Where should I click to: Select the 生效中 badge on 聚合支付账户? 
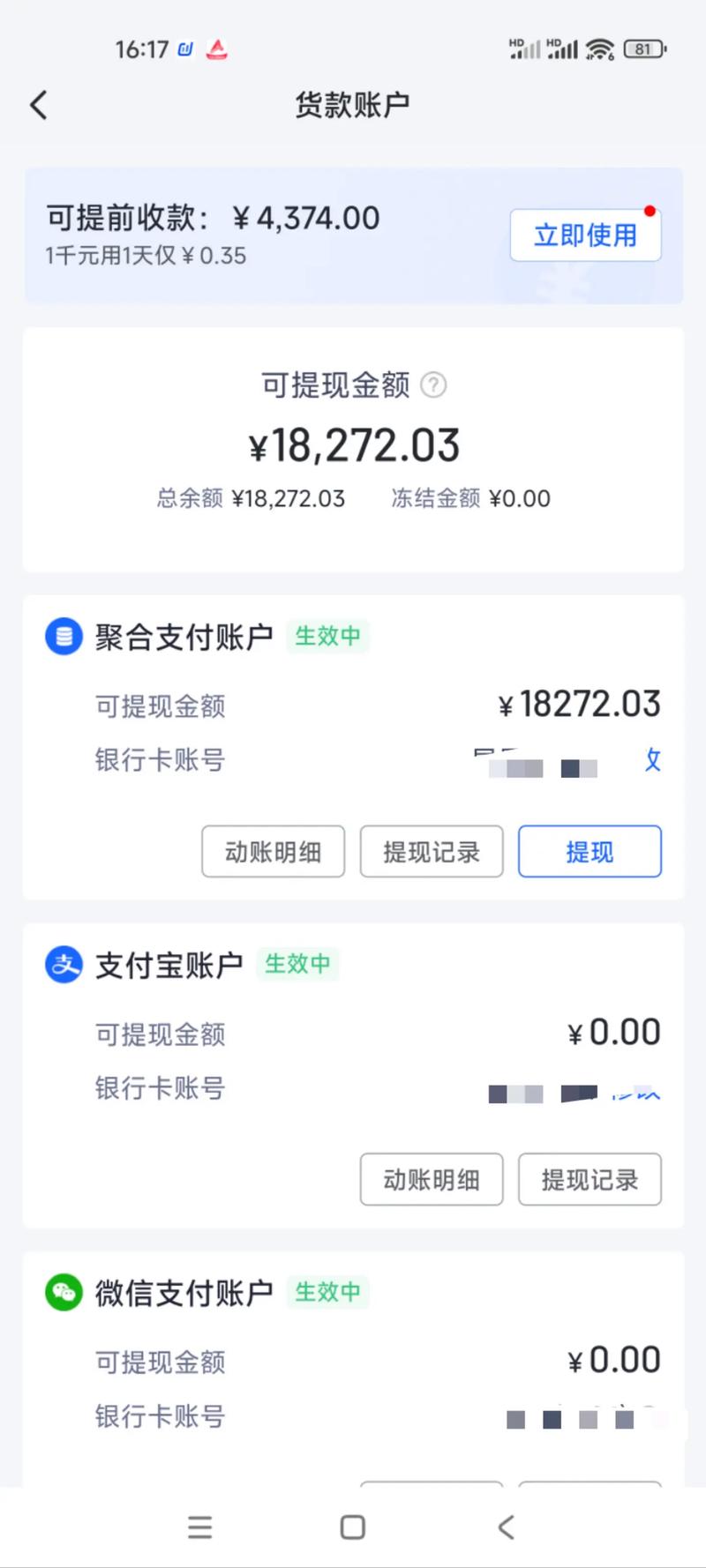pos(327,636)
